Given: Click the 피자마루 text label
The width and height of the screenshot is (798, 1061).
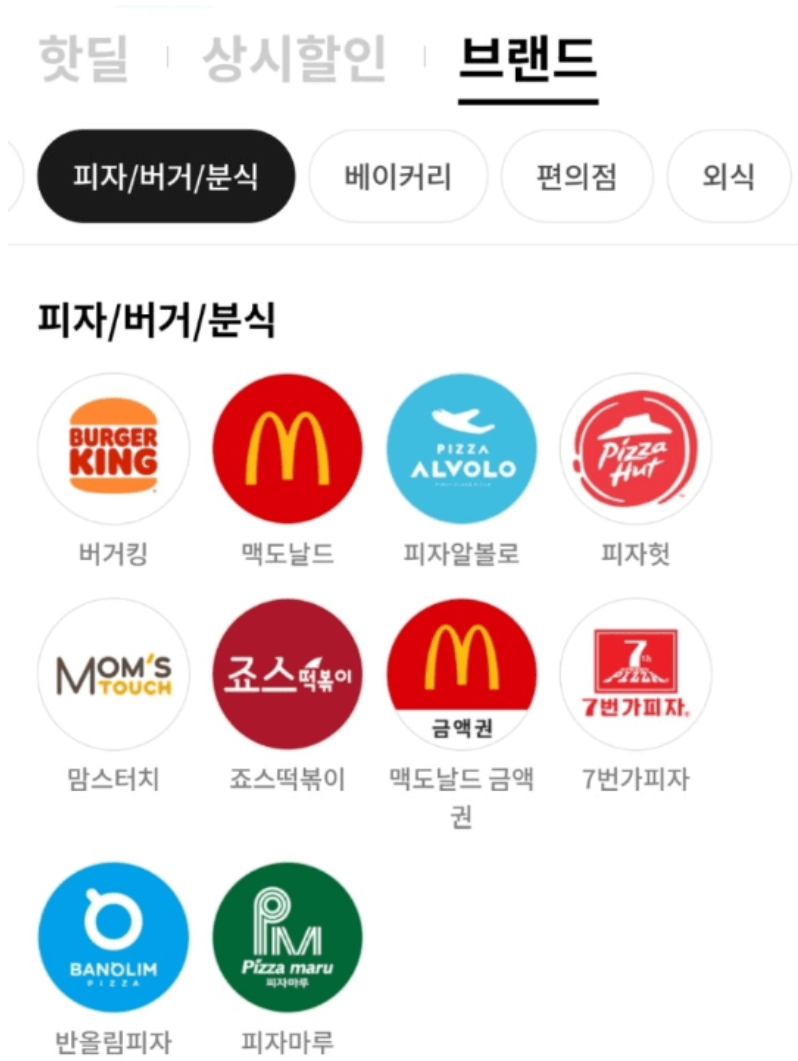Looking at the screenshot, I should click(x=287, y=1043).
